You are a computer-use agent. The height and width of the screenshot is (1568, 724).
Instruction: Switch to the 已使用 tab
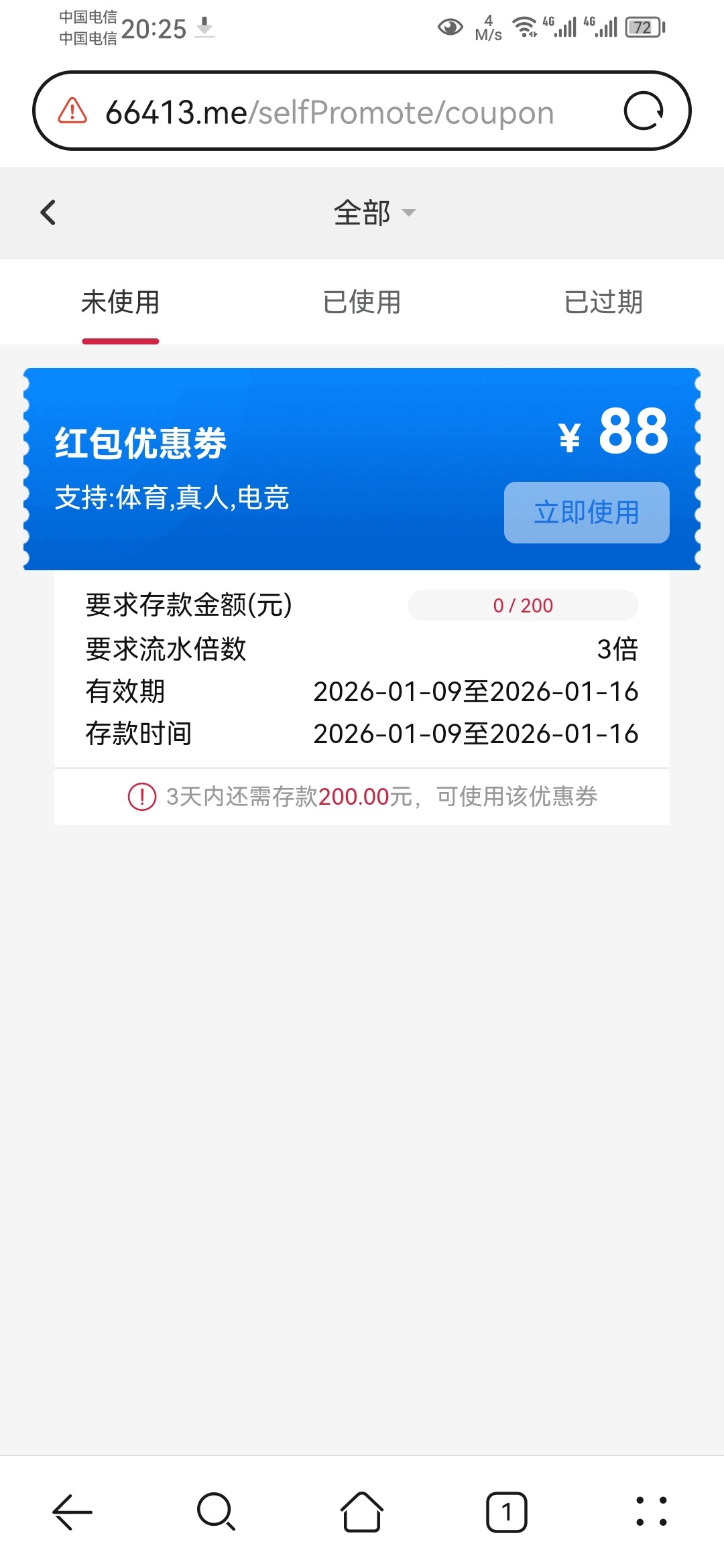[x=361, y=302]
